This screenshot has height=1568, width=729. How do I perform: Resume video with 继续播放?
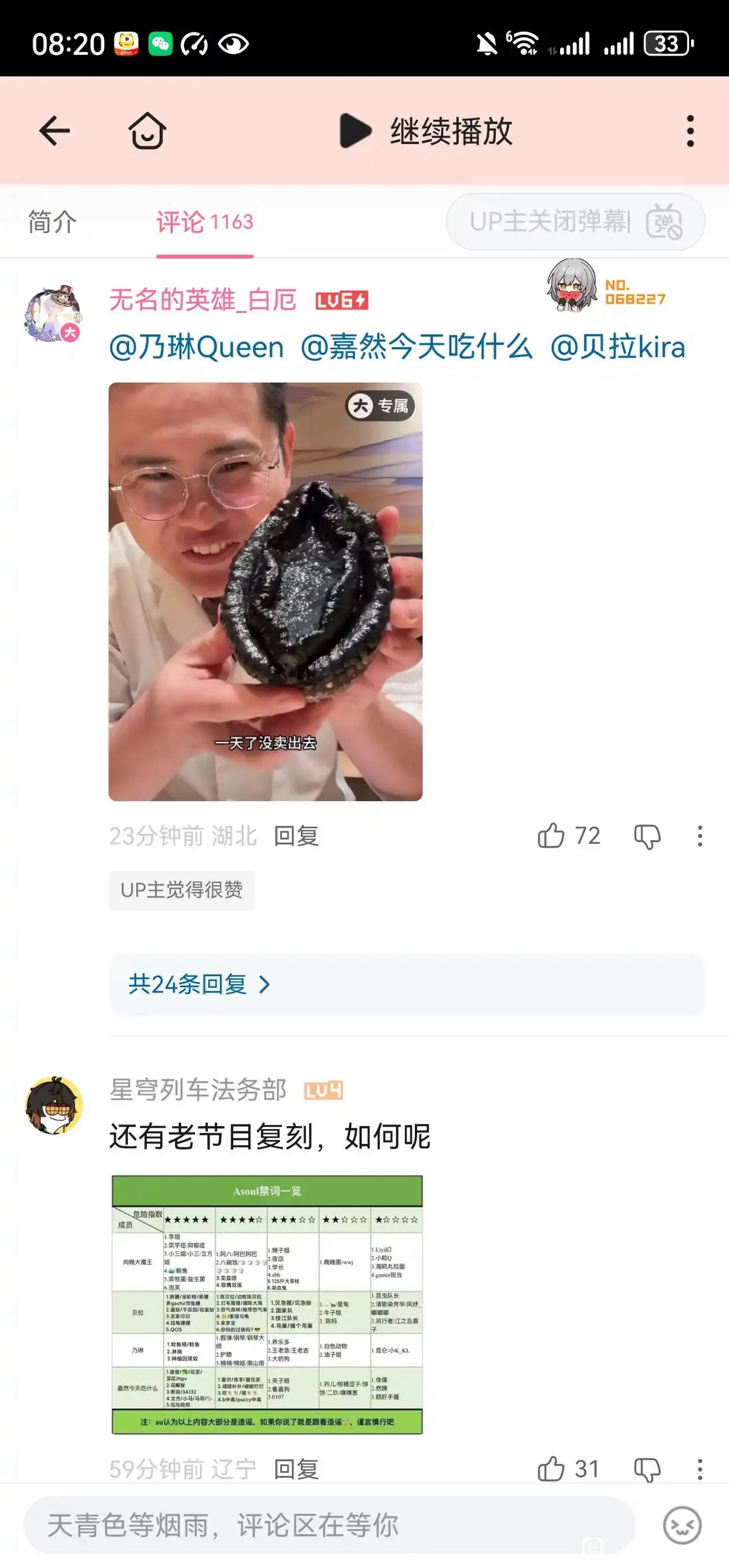(x=426, y=131)
